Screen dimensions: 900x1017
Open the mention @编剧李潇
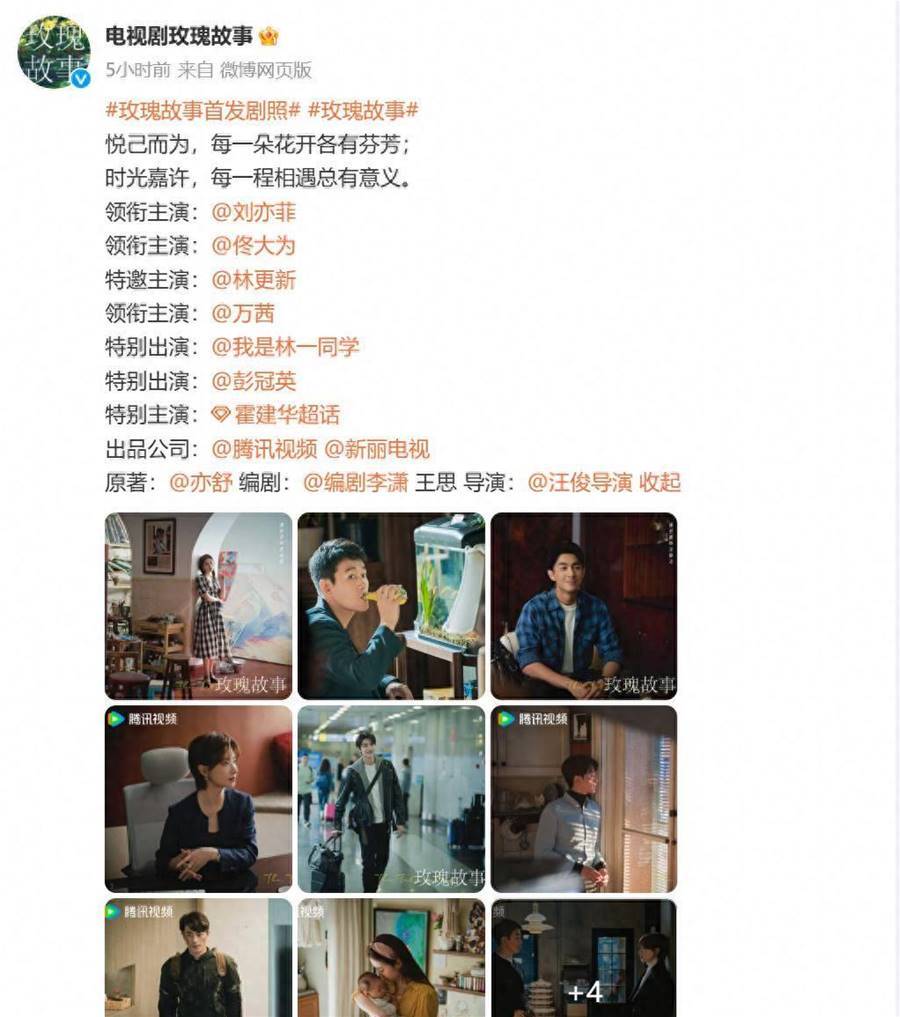pyautogui.click(x=355, y=482)
